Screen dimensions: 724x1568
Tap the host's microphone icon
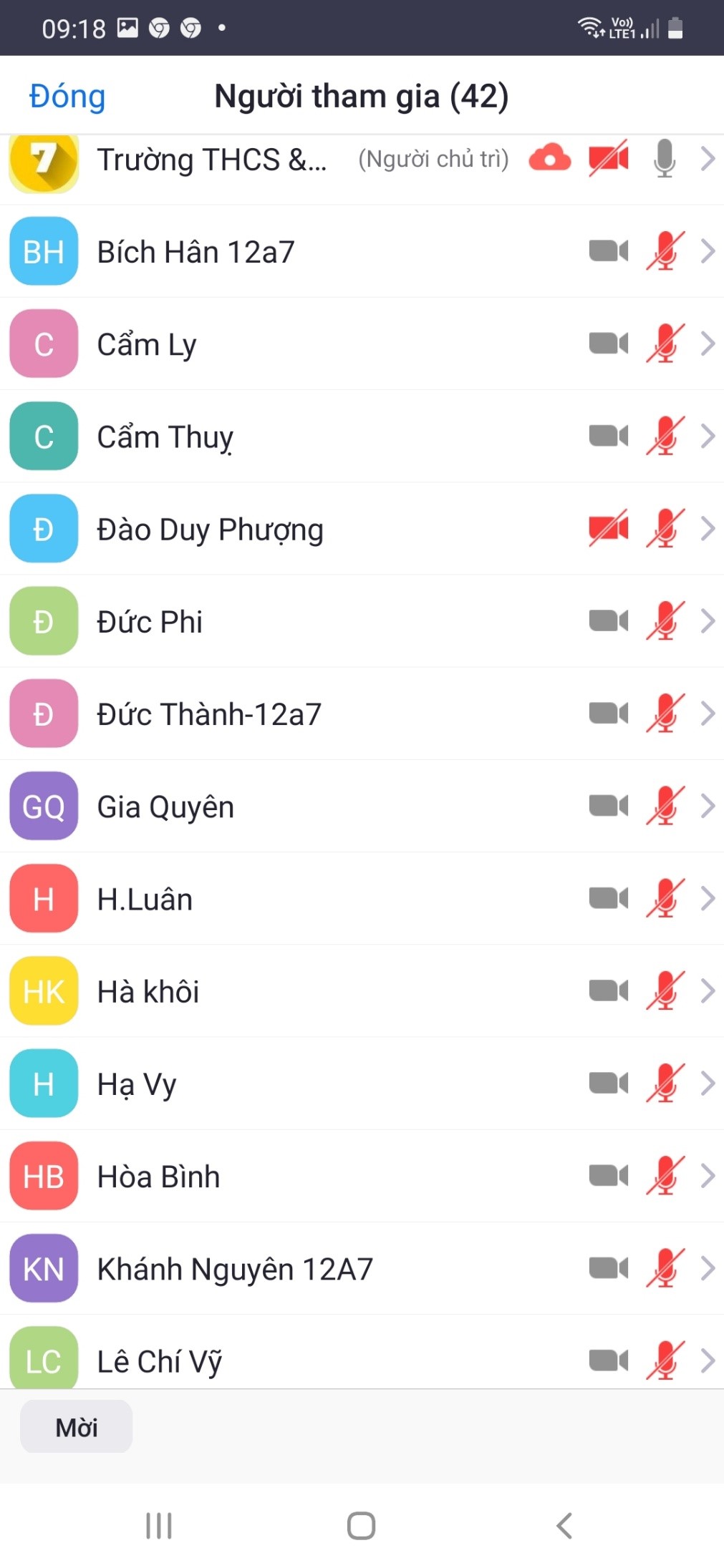665,159
